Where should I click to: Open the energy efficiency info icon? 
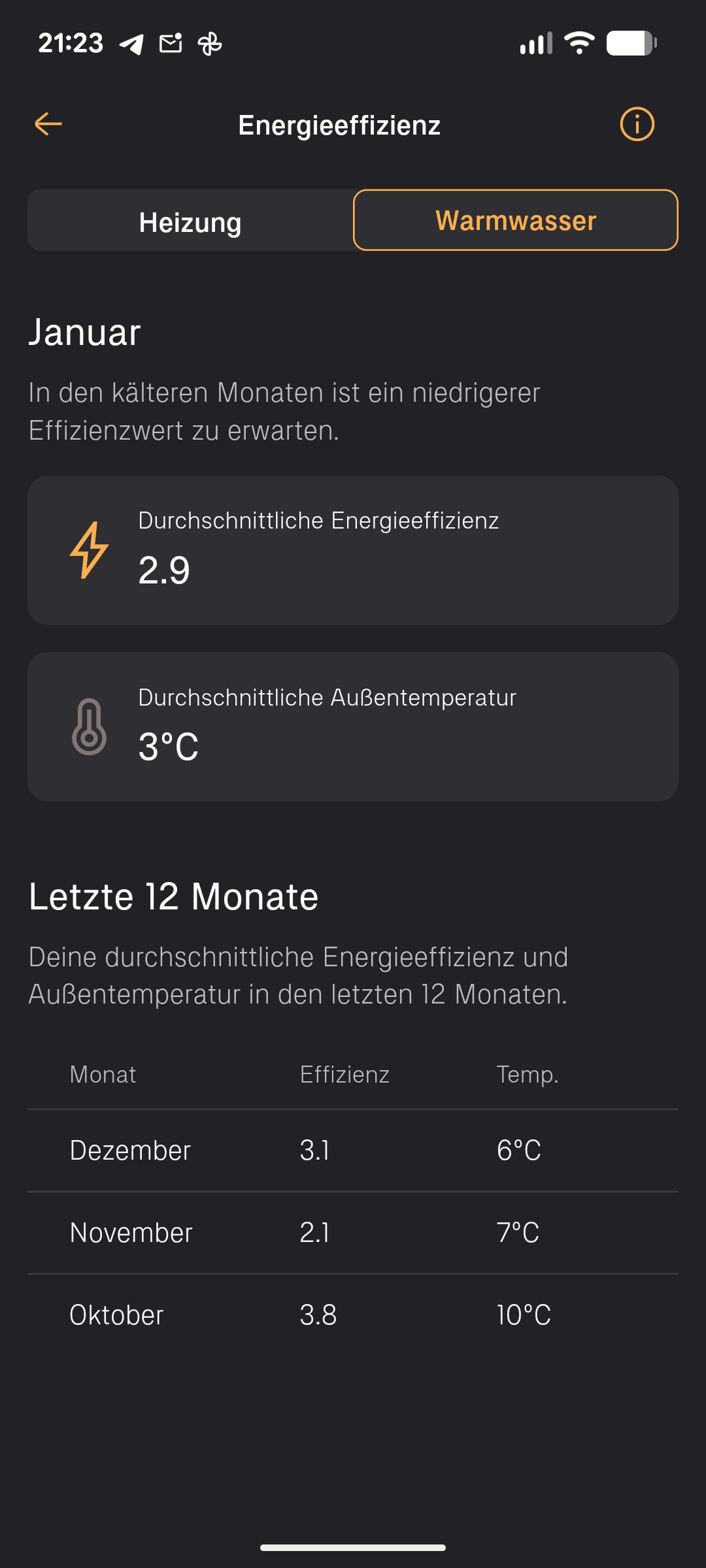(x=637, y=124)
